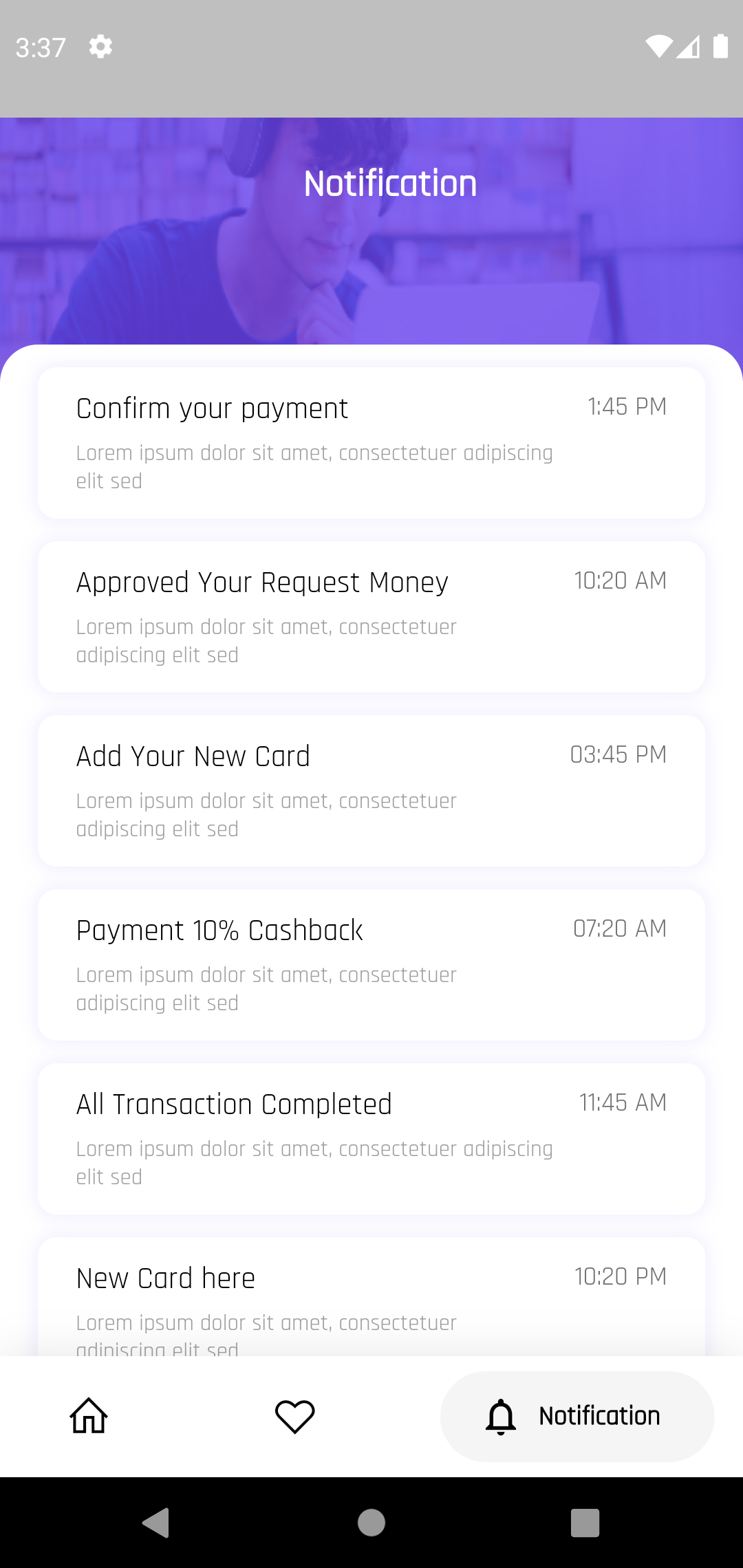Switch to the favorites heart tab

tap(294, 1416)
